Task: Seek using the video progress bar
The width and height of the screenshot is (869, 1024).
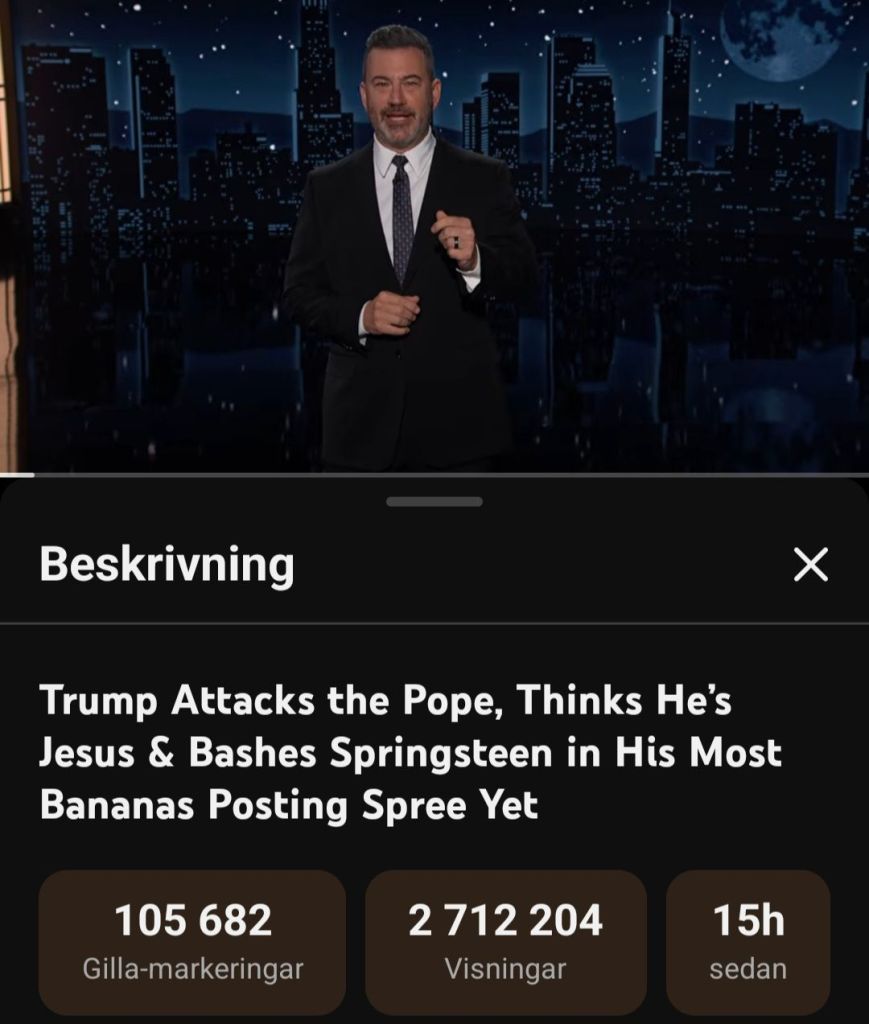Action: 434,474
